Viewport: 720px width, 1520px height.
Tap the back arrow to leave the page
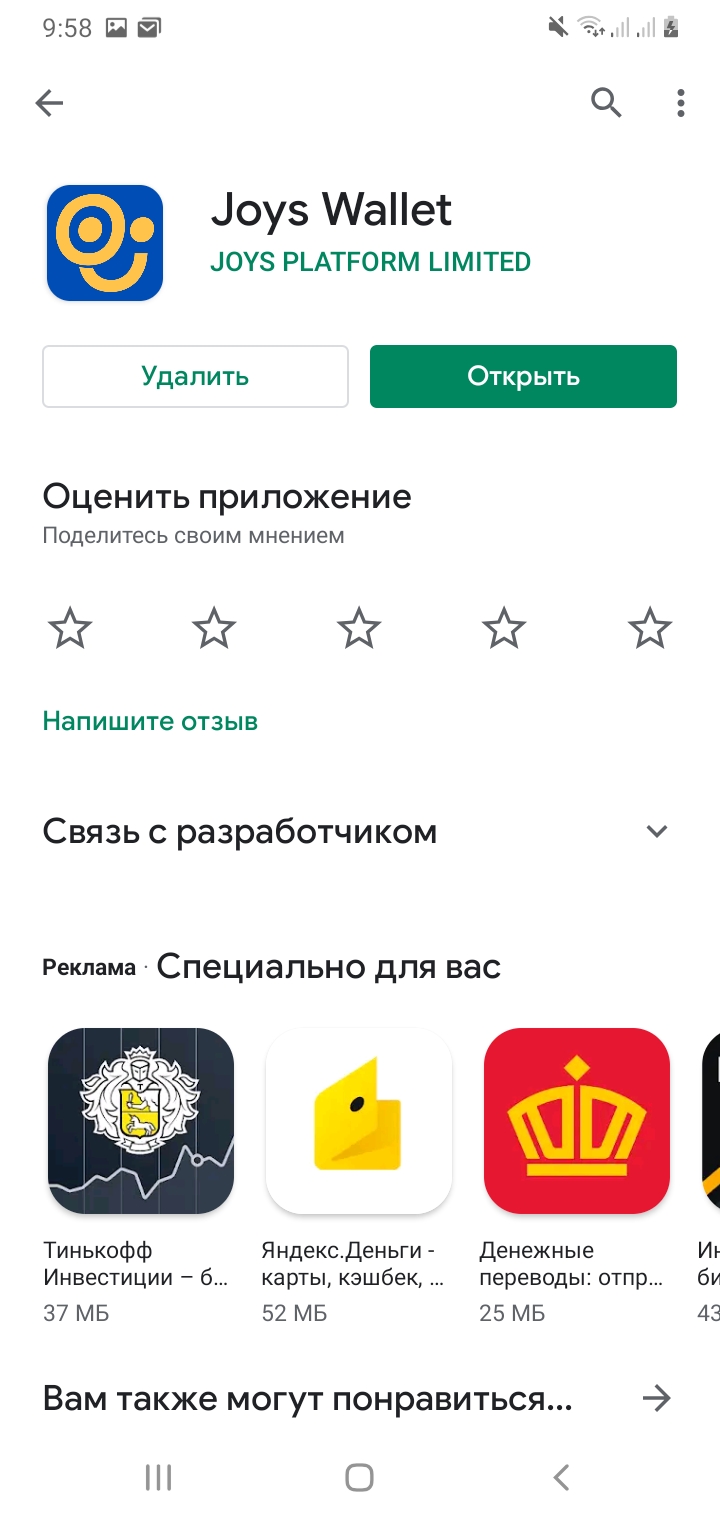[48, 102]
